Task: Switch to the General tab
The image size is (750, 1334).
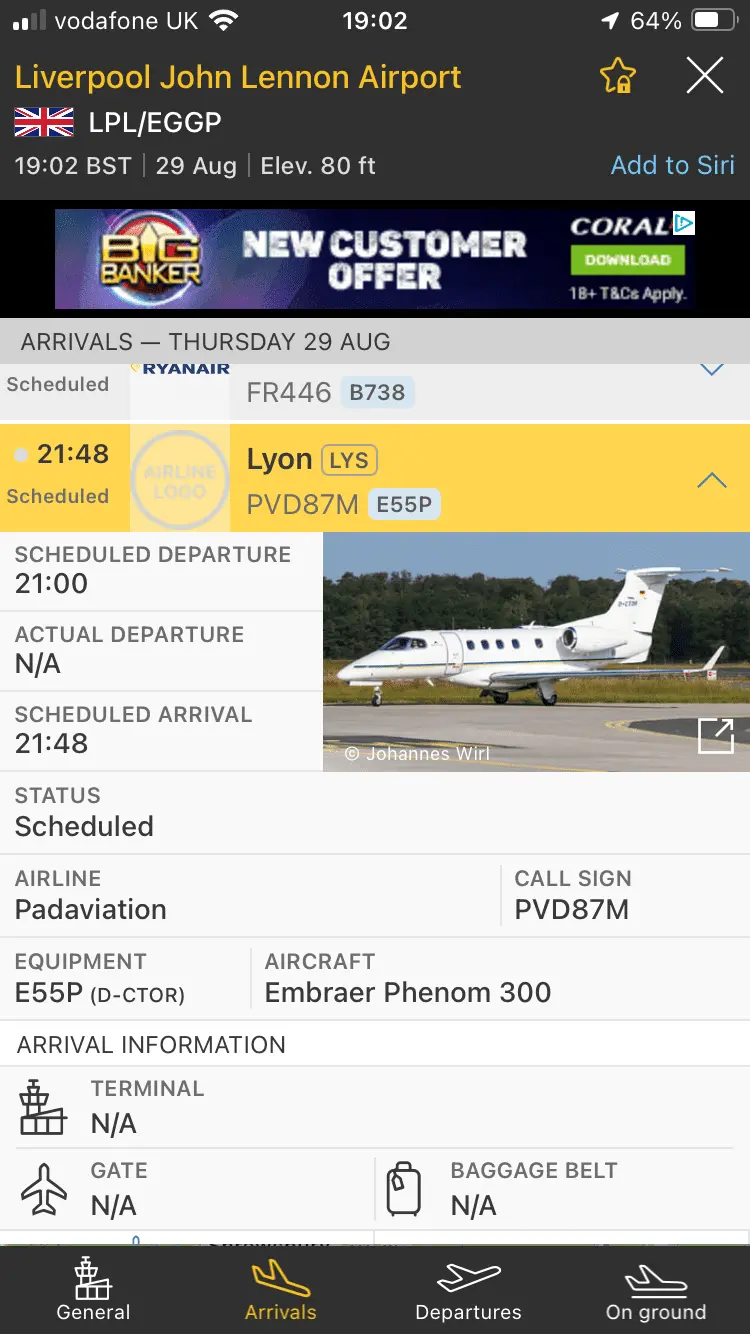Action: point(93,1290)
